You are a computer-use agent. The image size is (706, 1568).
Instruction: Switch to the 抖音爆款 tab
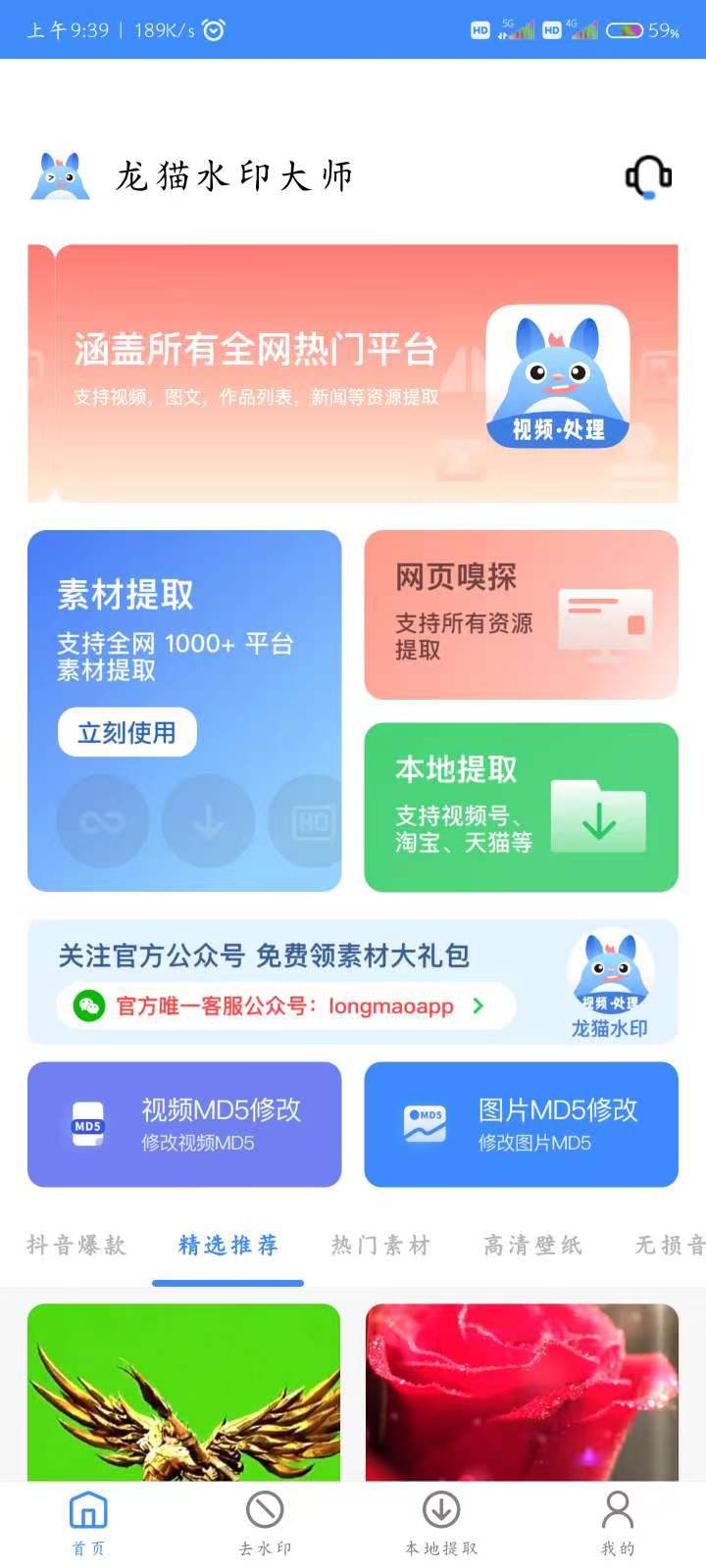(x=76, y=1246)
